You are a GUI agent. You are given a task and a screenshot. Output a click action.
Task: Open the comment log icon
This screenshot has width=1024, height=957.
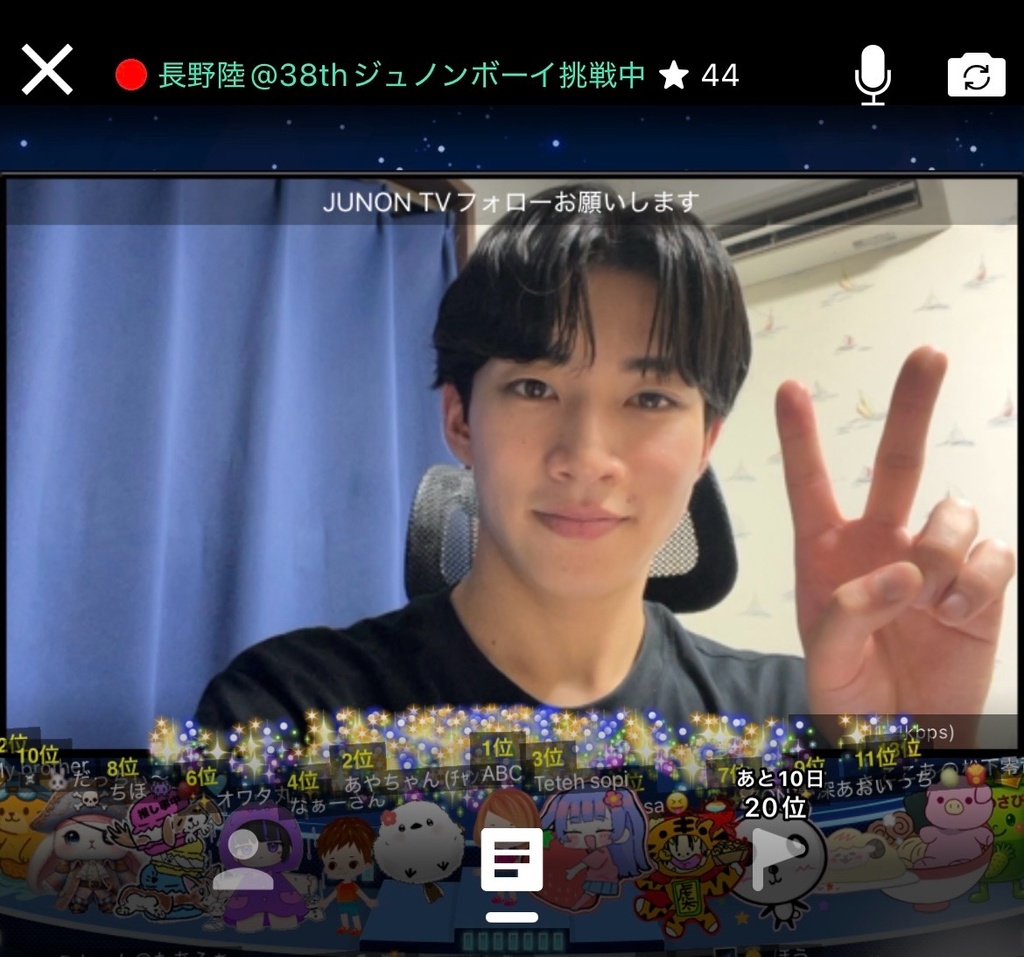pos(511,862)
